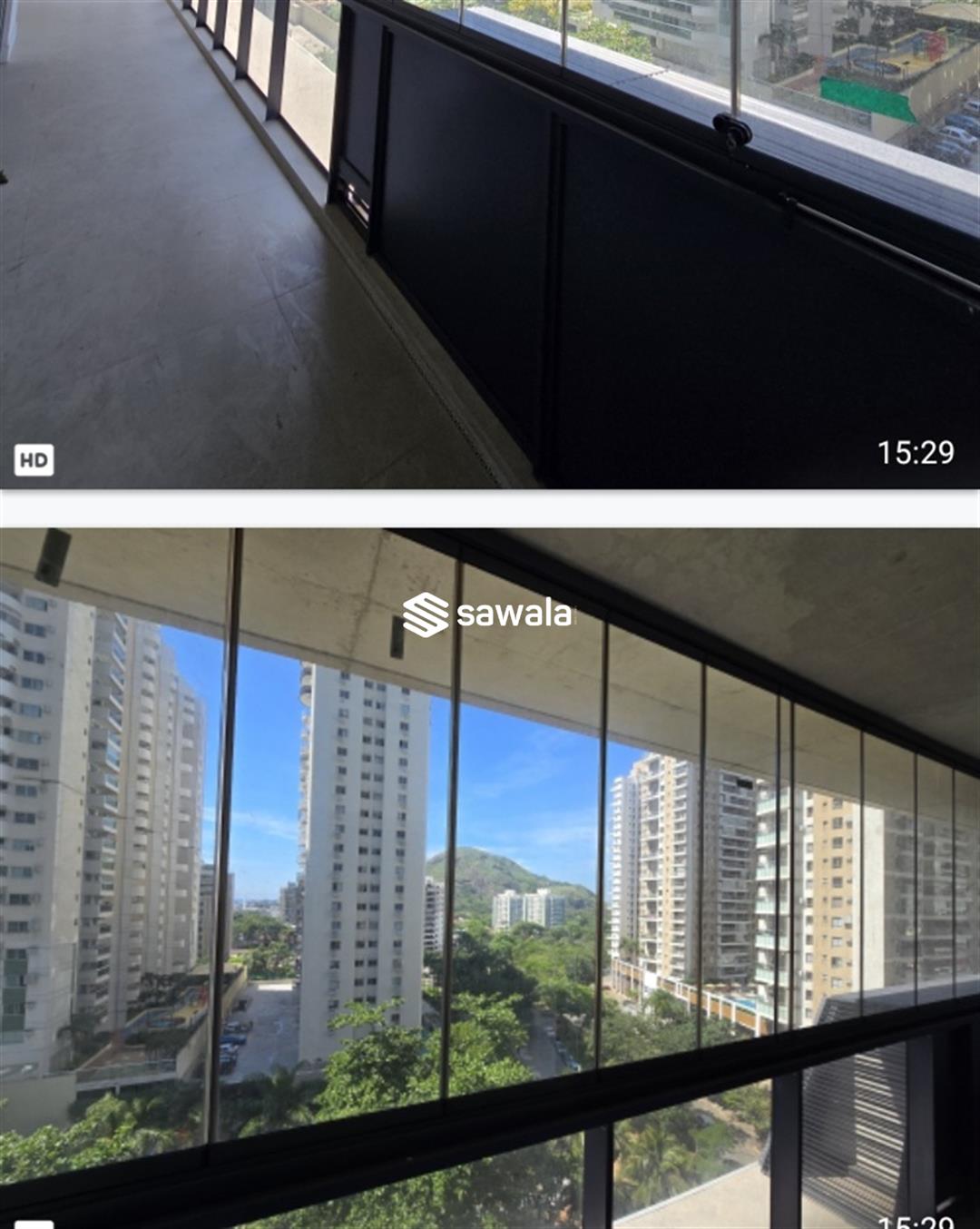Open the balcony floor and railing photo
This screenshot has height=1229, width=980.
(x=490, y=243)
